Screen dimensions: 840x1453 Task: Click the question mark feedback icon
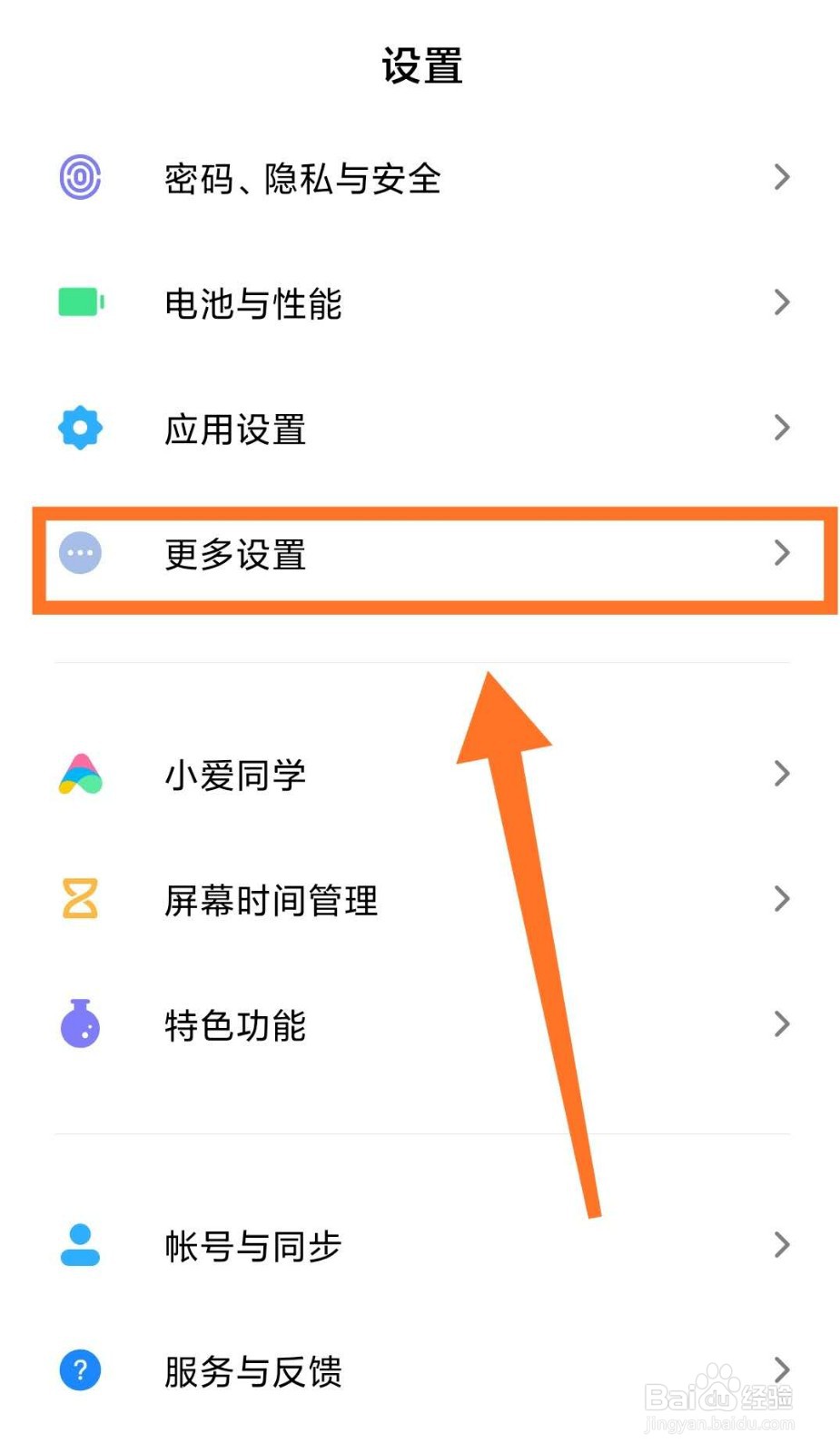click(80, 1371)
